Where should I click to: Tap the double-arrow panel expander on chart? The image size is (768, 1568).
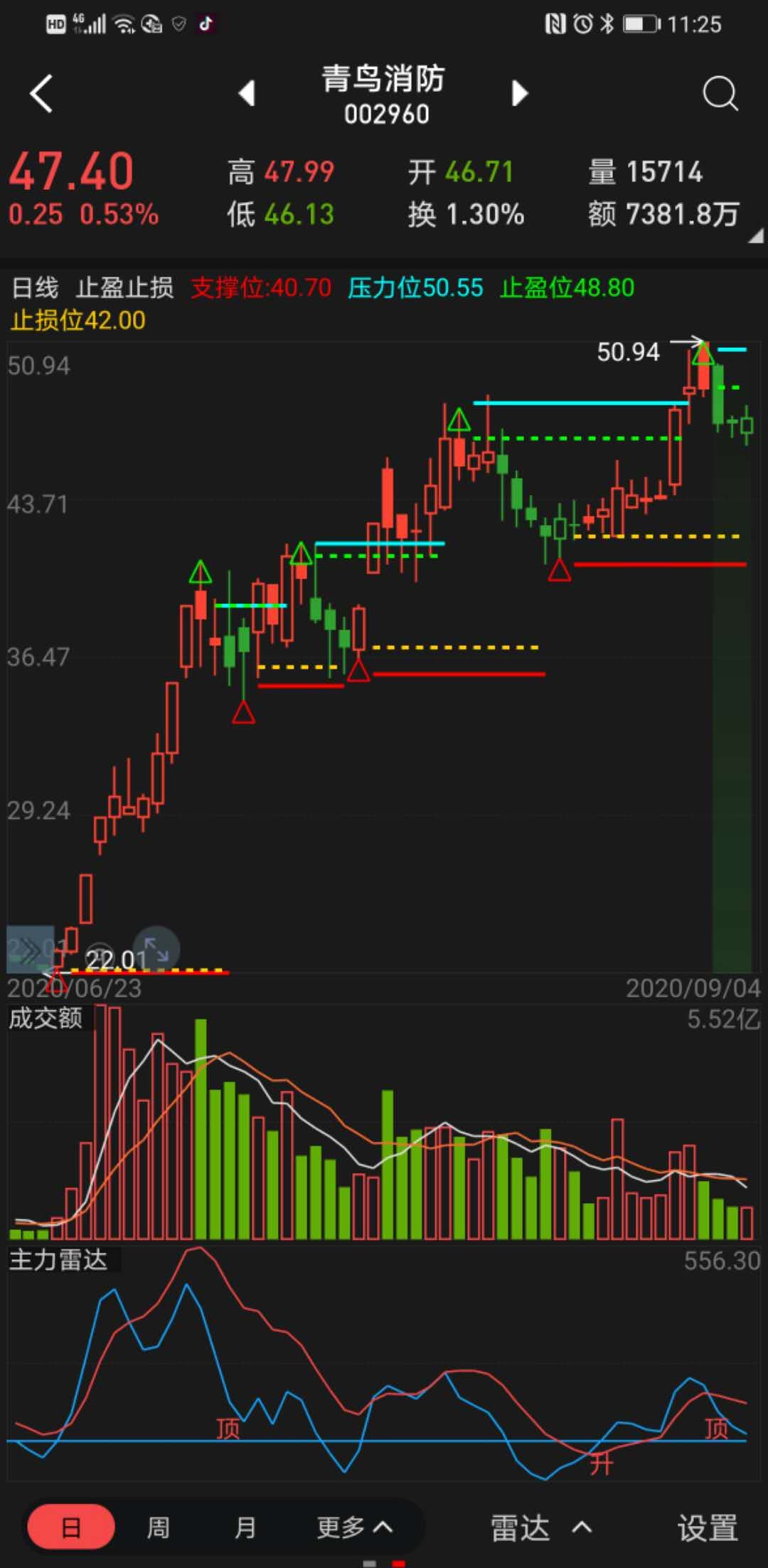click(30, 949)
